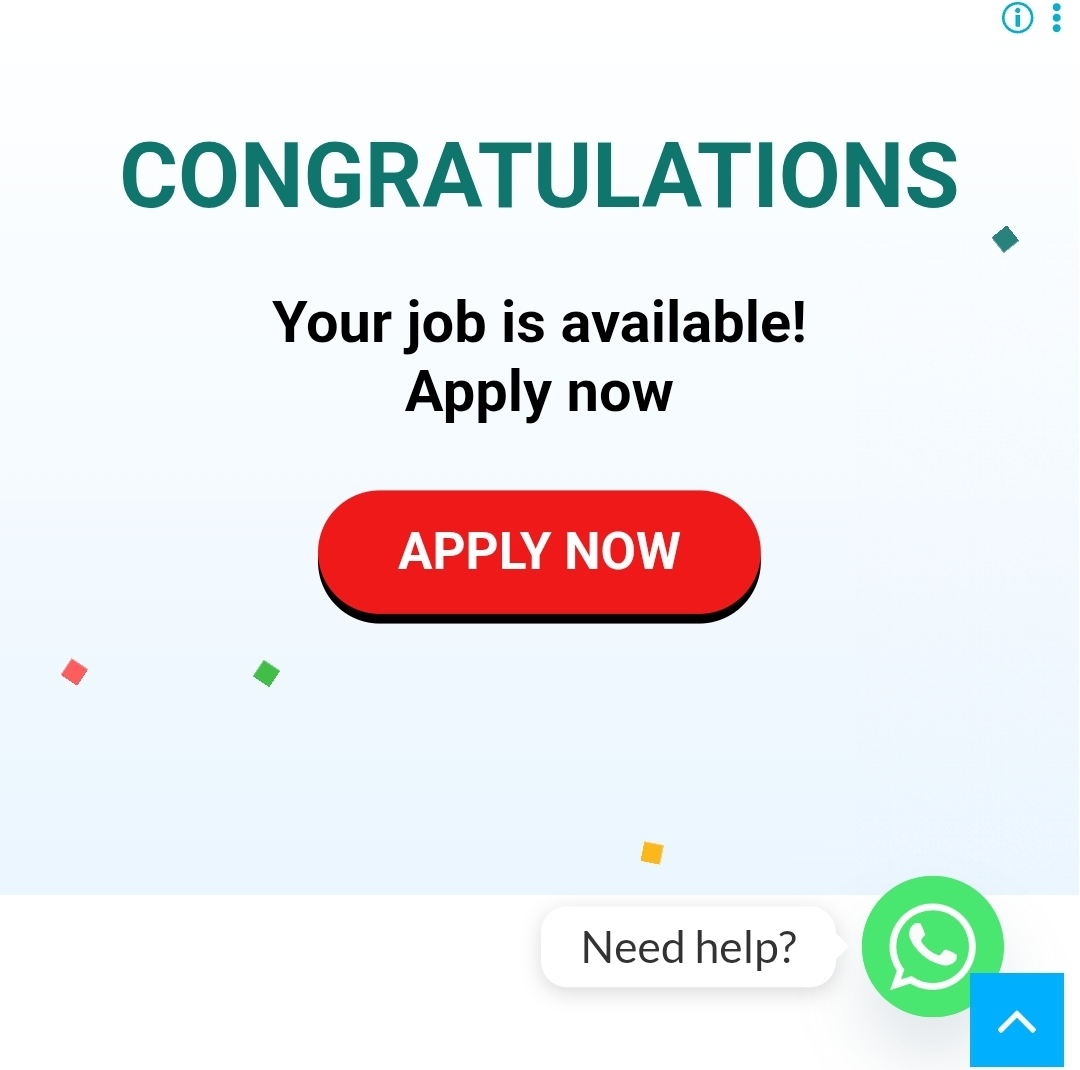Open the ad info icon
This screenshot has width=1080, height=1070.
(1017, 17)
